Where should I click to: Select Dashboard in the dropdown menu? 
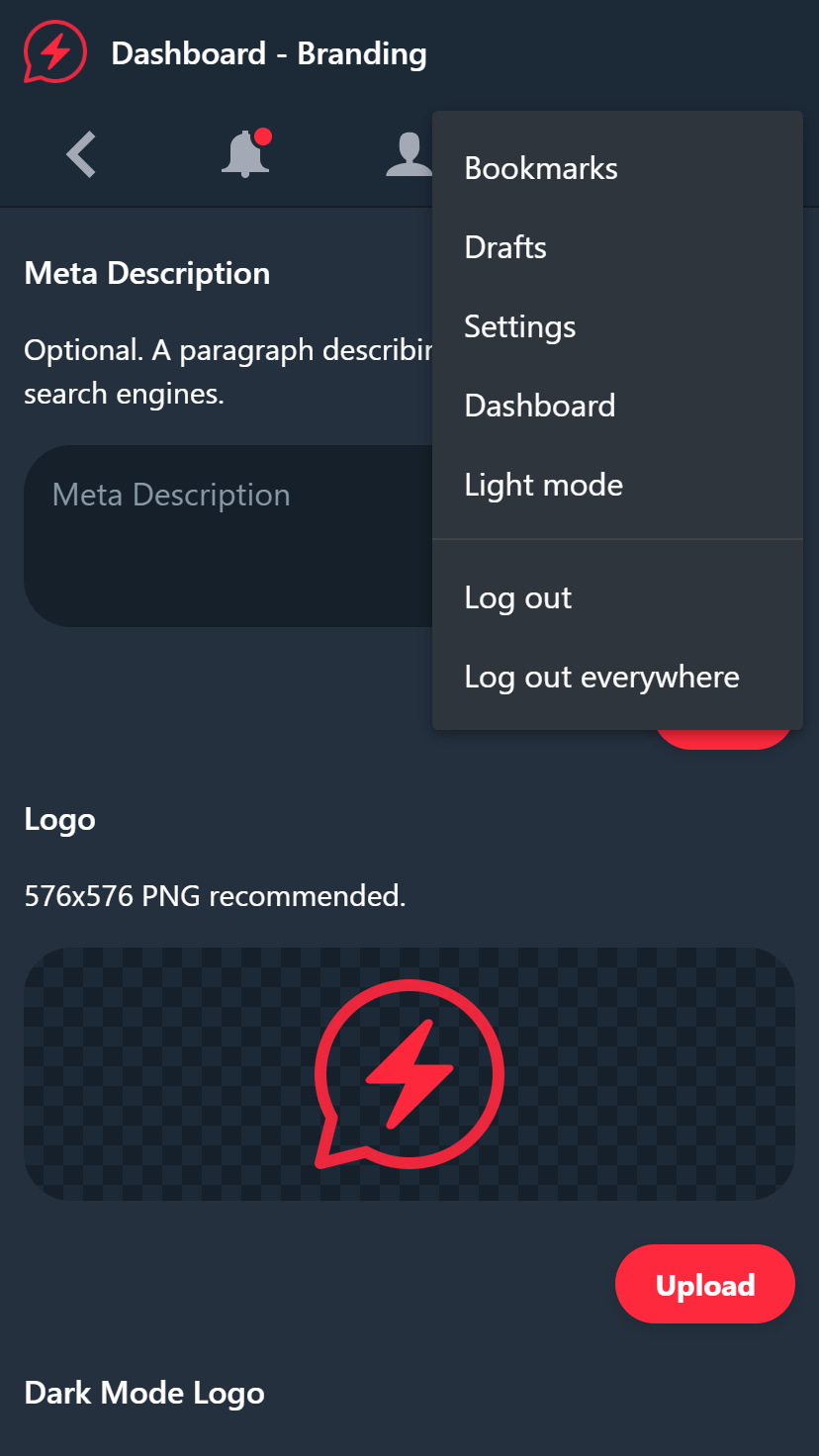pyautogui.click(x=540, y=406)
